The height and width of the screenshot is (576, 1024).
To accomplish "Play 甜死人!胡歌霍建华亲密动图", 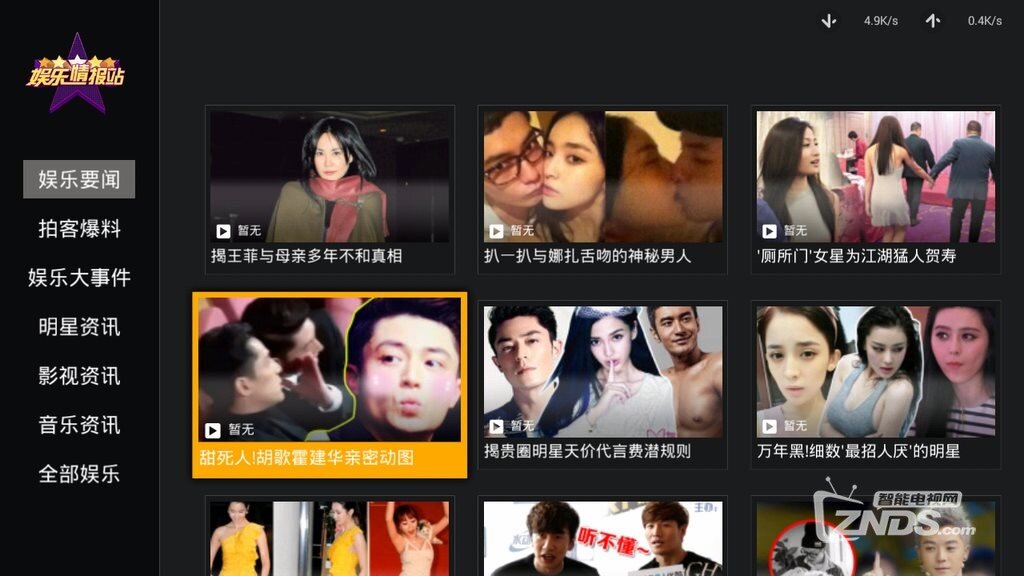I will (330, 383).
